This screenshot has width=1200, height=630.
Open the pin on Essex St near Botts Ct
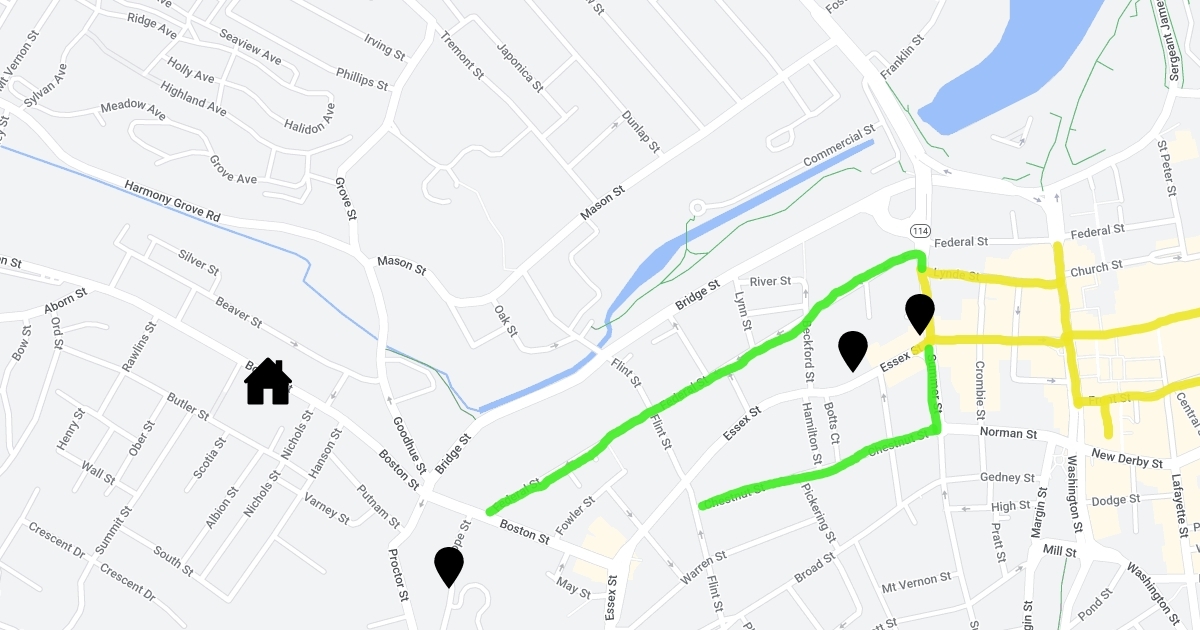[852, 350]
